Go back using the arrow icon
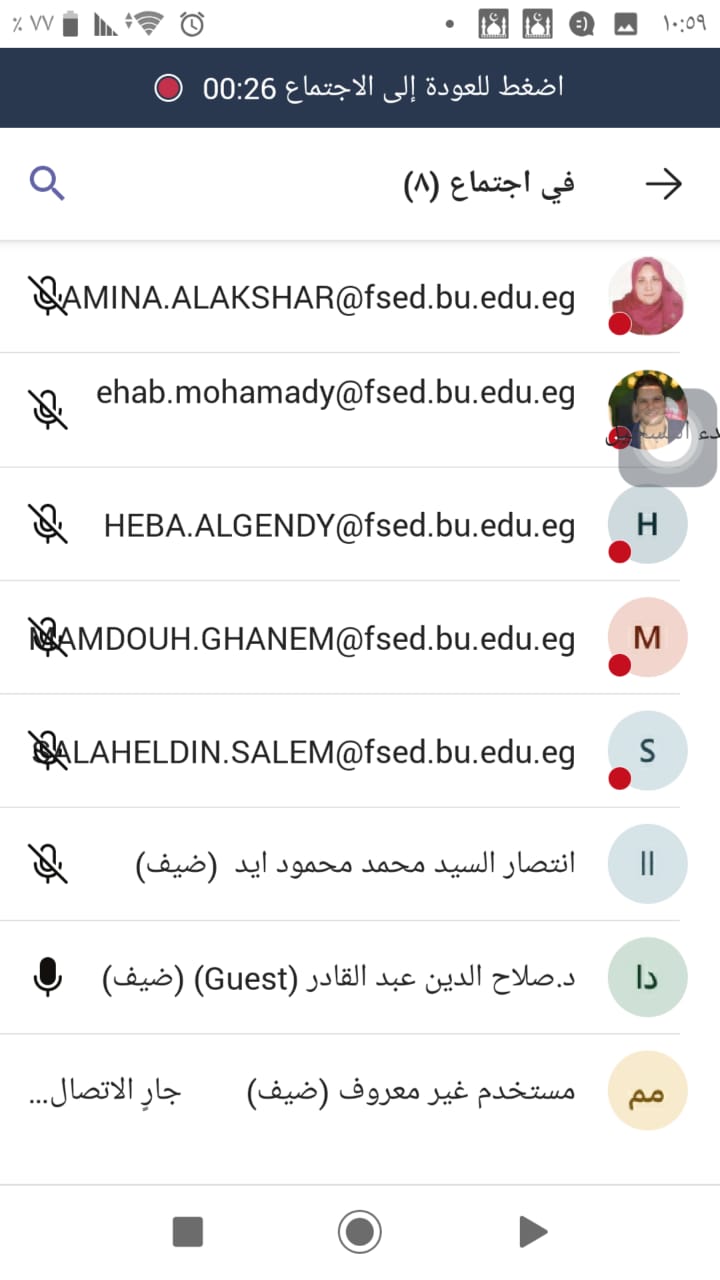 pyautogui.click(x=663, y=184)
